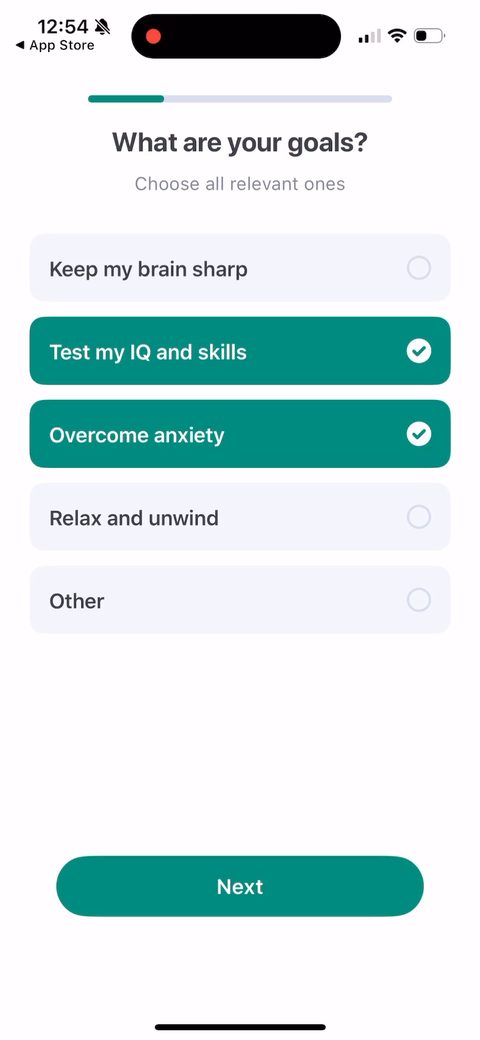Select the Keep my brain sharp goal

[x=240, y=268]
